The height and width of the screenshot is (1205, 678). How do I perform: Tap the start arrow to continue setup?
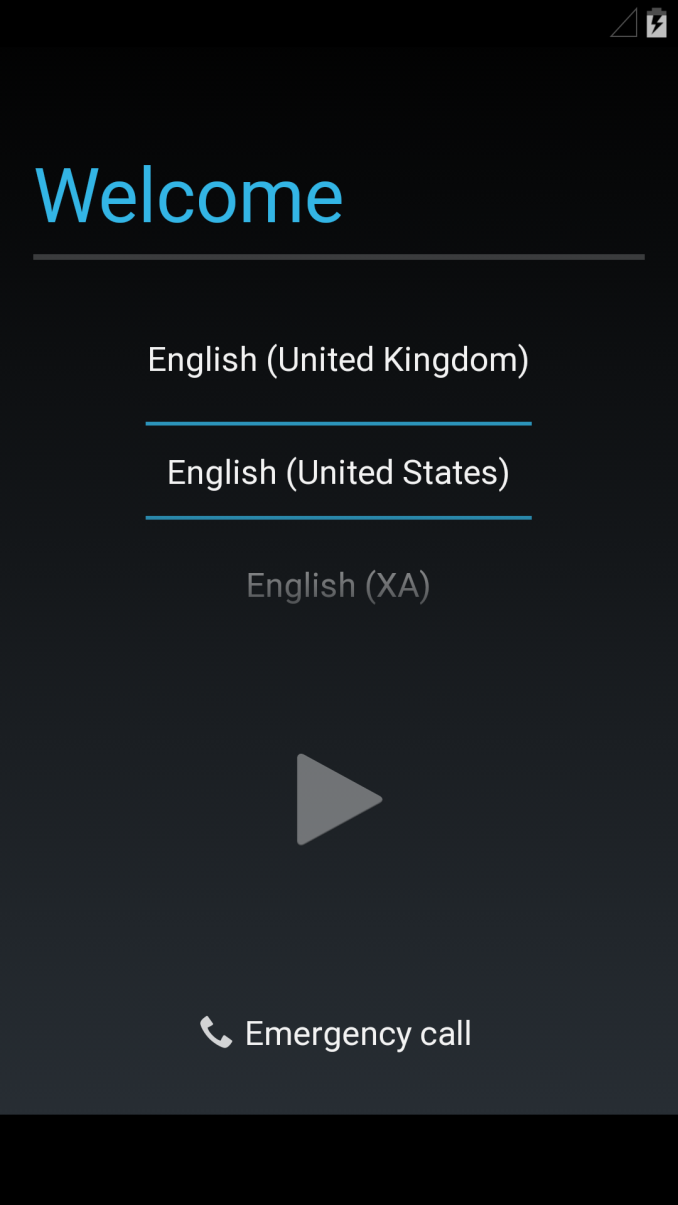pos(339,799)
